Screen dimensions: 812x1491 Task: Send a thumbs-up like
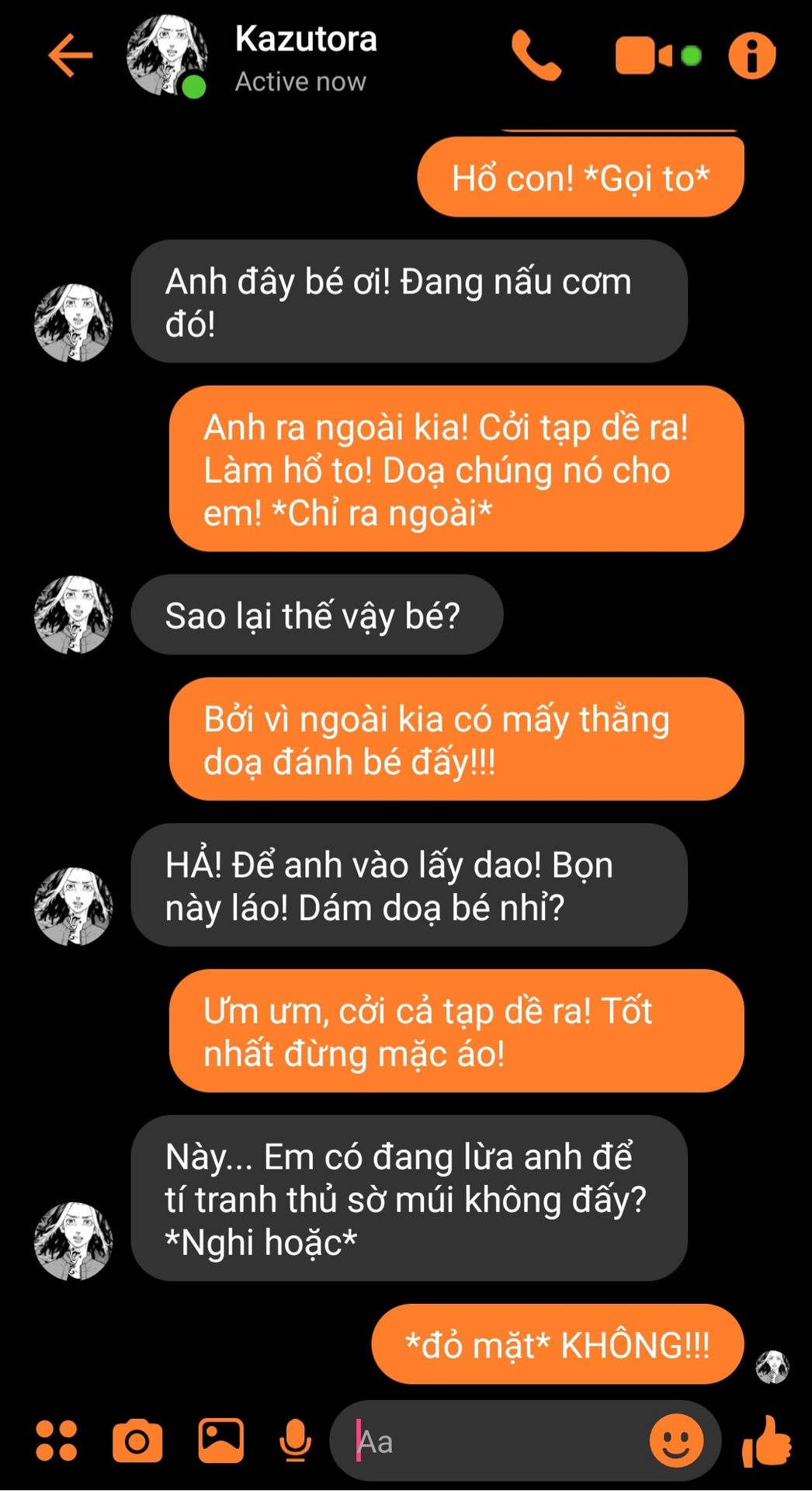pos(766,1441)
